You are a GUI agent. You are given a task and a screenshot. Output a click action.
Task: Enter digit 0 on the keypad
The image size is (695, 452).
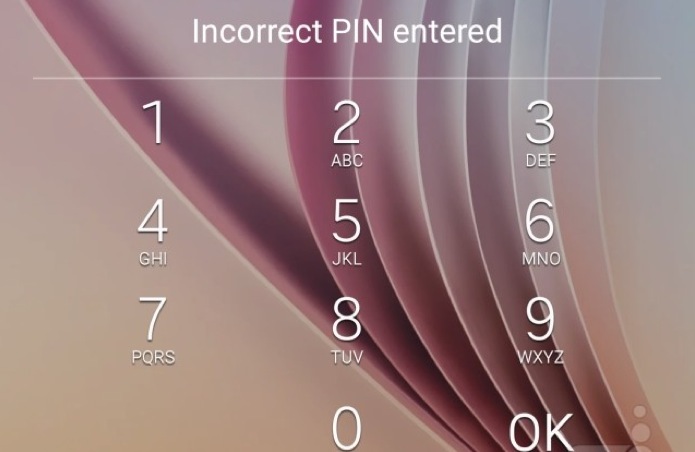pos(346,427)
